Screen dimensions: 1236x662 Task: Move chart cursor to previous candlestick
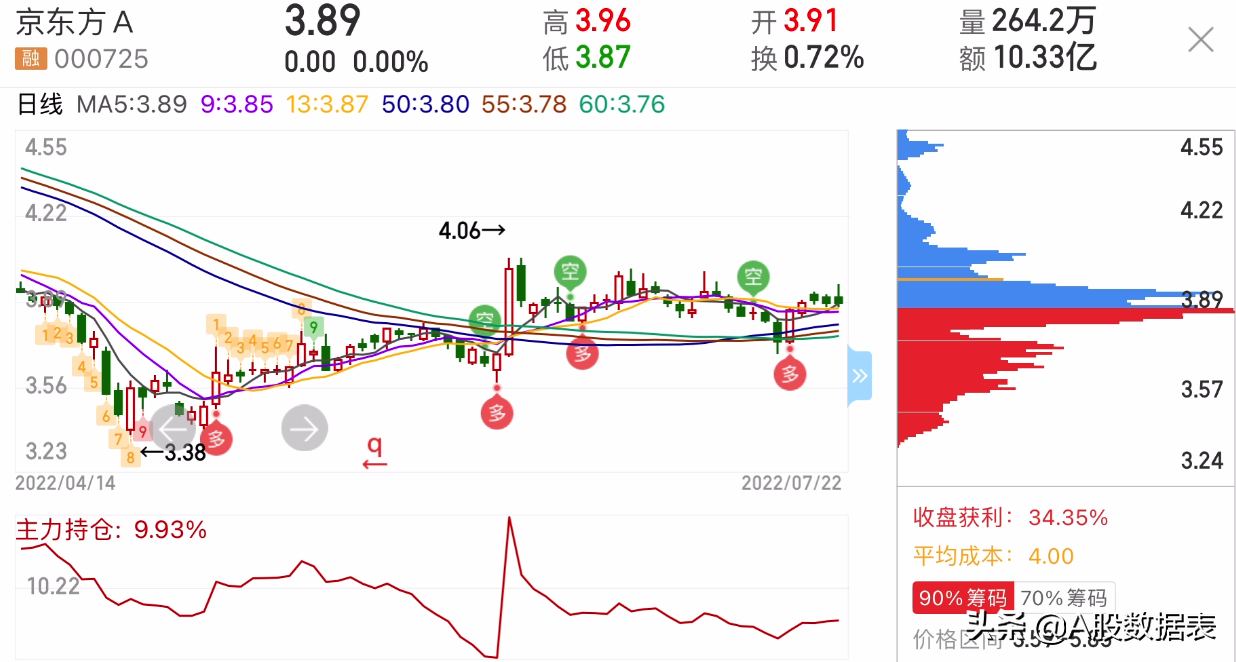(x=174, y=429)
